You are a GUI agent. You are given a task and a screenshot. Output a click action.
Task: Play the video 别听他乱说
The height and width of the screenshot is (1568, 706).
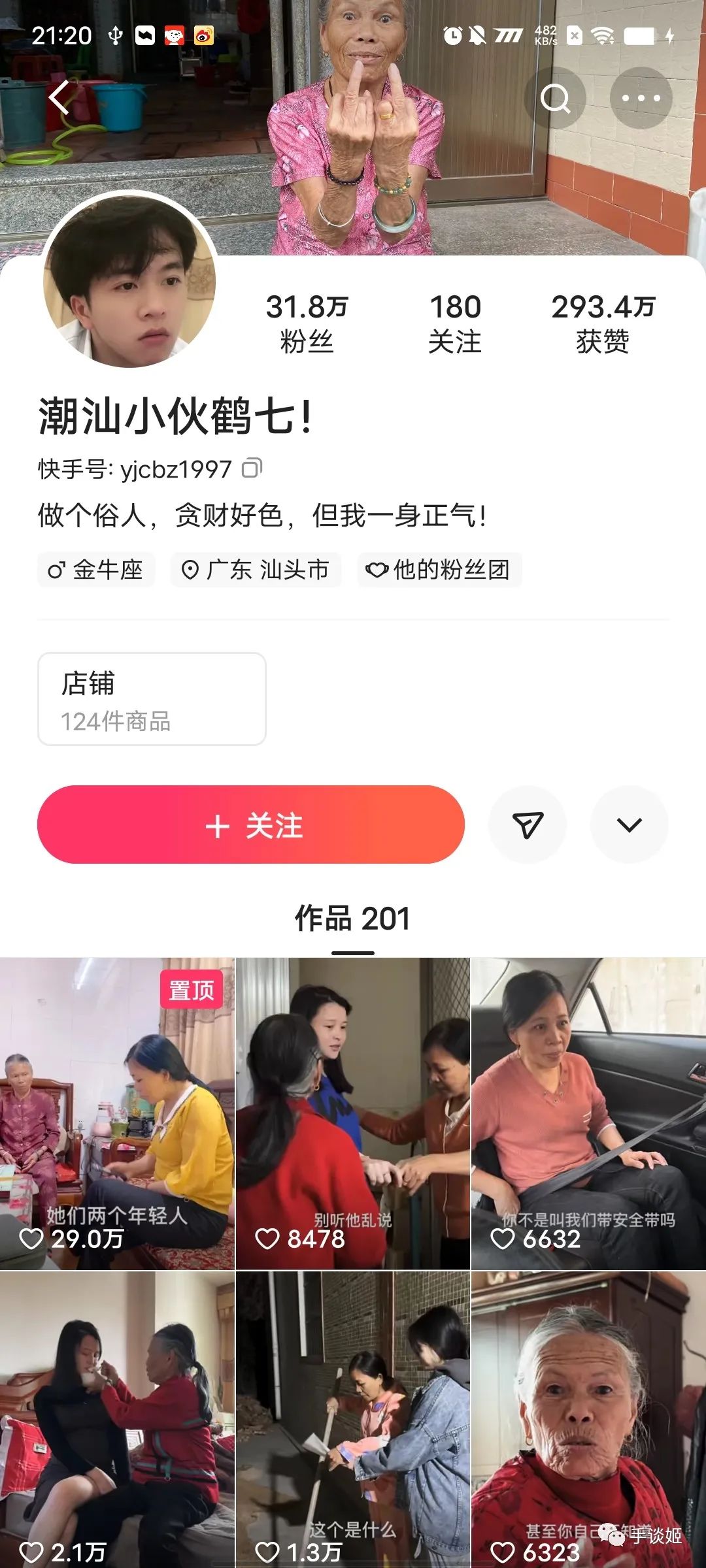[353, 1113]
